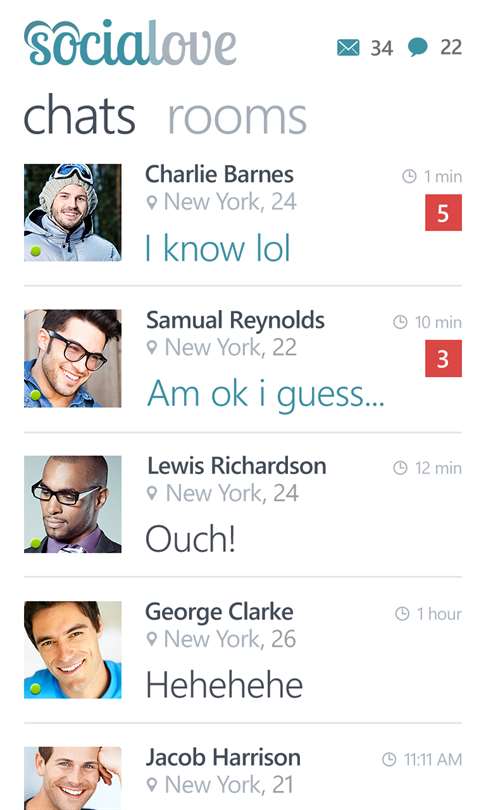Open the chat with Charlie Barnes

pyautogui.click(x=243, y=213)
